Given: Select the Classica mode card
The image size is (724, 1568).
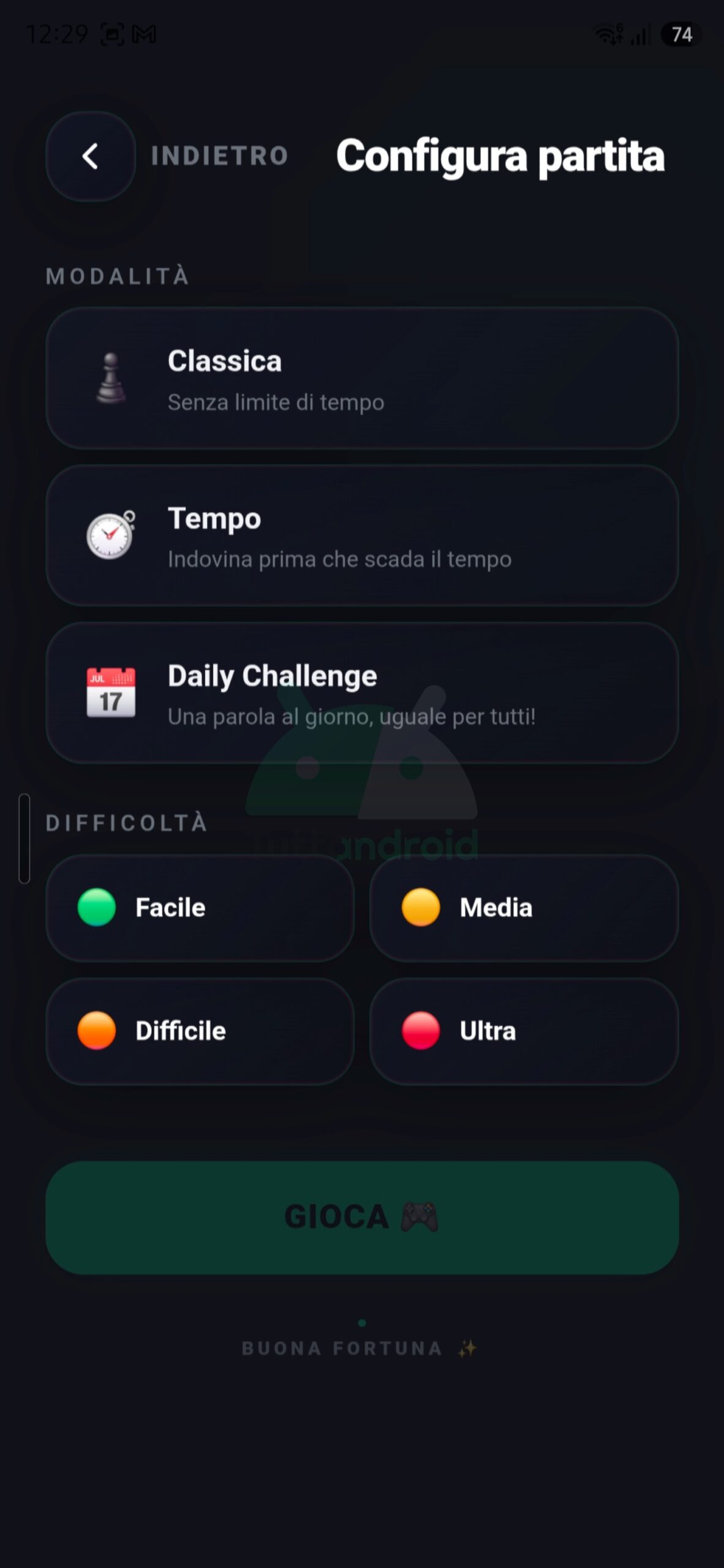Looking at the screenshot, I should tap(362, 379).
